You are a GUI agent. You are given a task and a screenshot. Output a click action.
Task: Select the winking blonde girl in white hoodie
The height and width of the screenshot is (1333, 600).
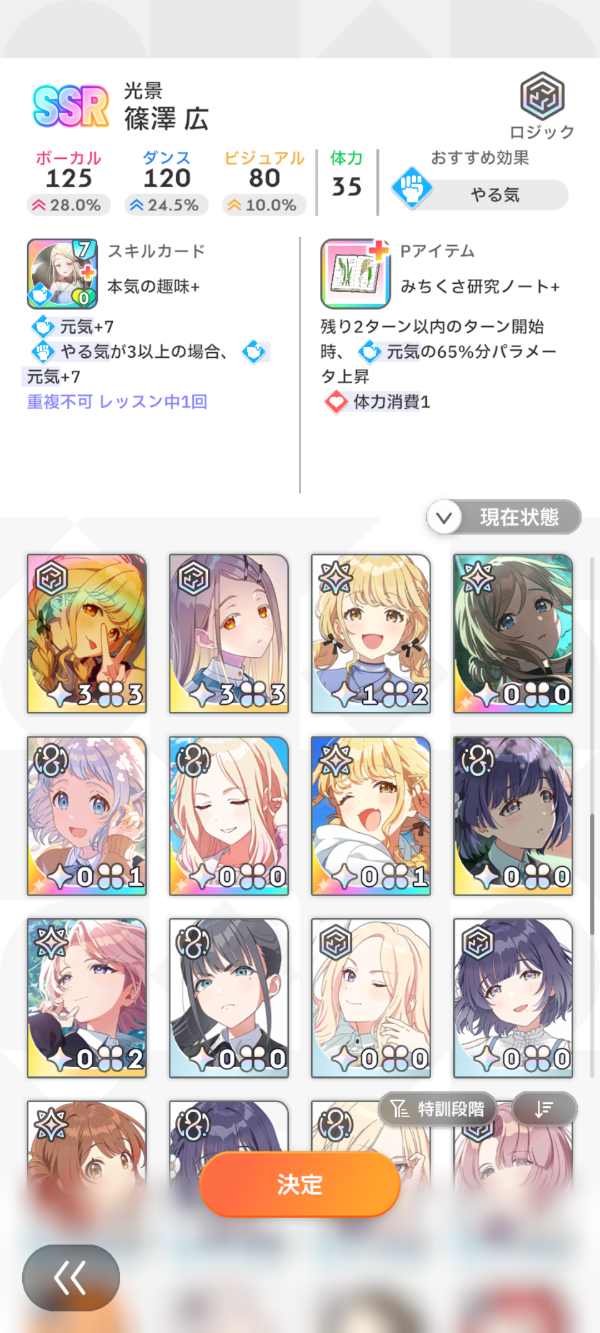click(371, 815)
